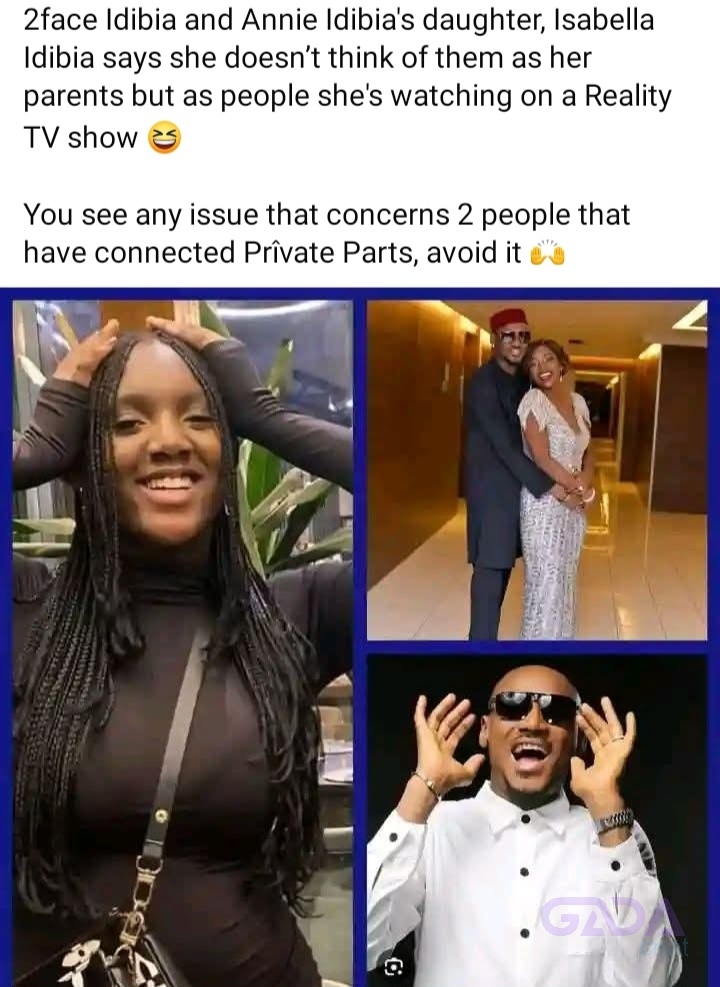
Task: Tap the visual search lens icon
Action: point(396,965)
